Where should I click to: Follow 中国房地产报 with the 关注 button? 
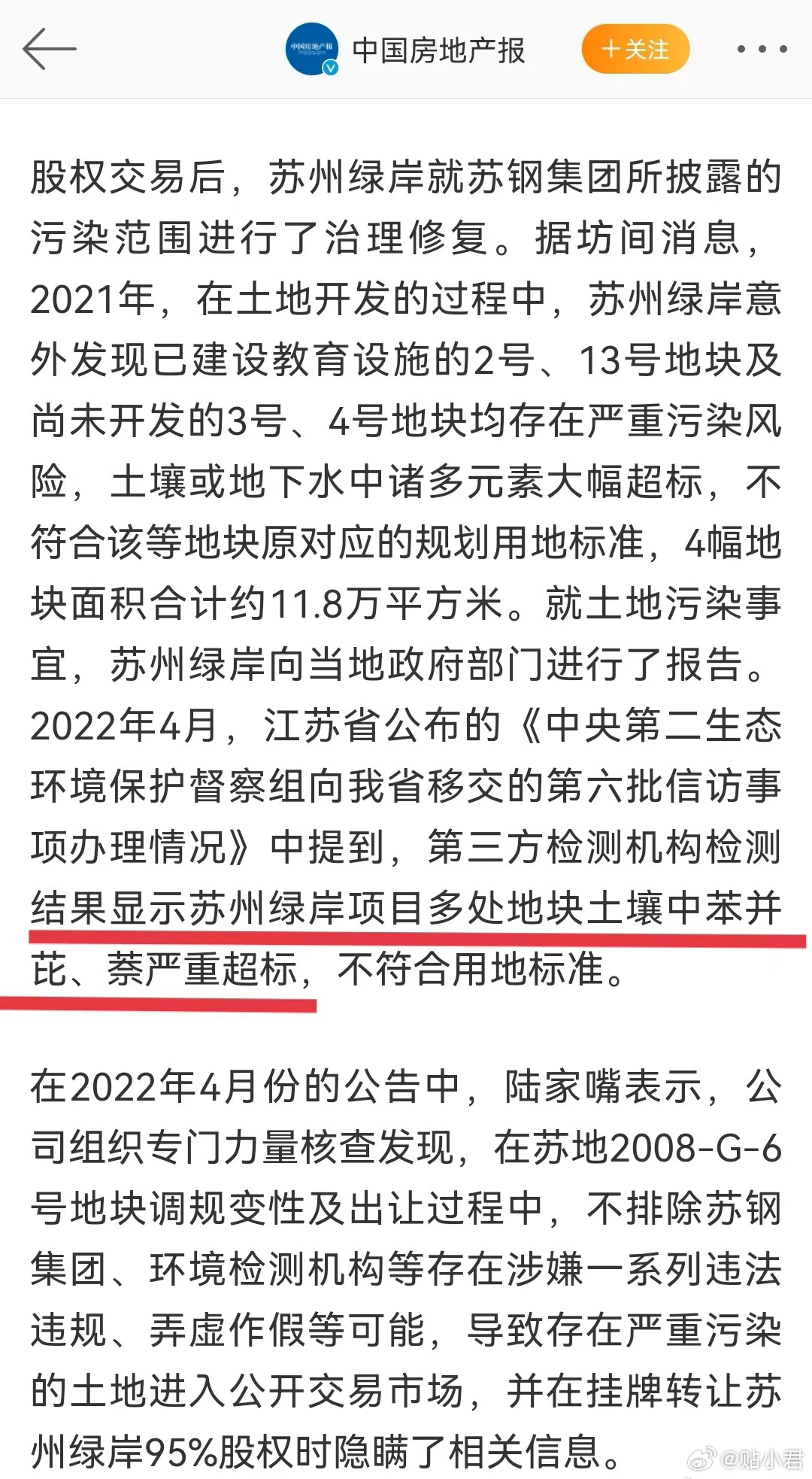[x=635, y=49]
